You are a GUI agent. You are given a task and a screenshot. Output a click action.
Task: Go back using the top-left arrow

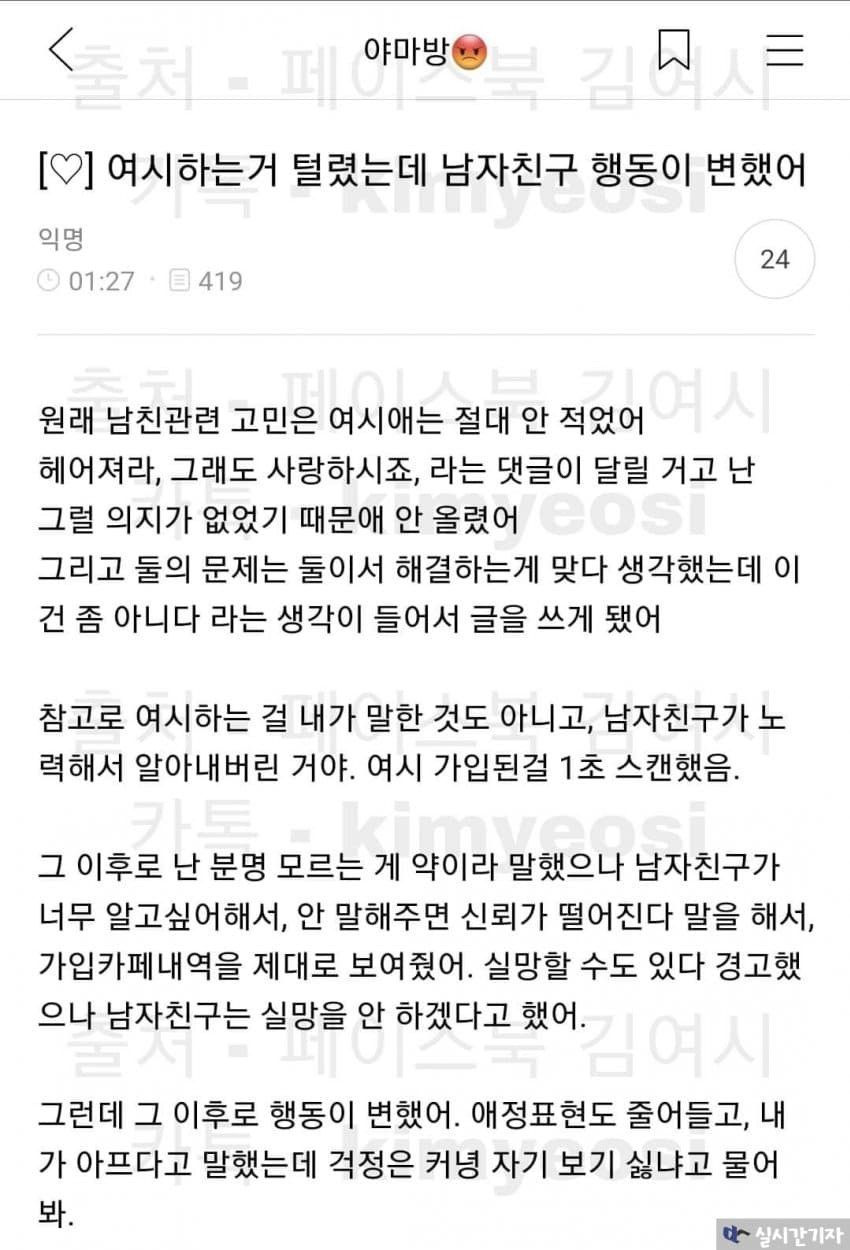(62, 49)
